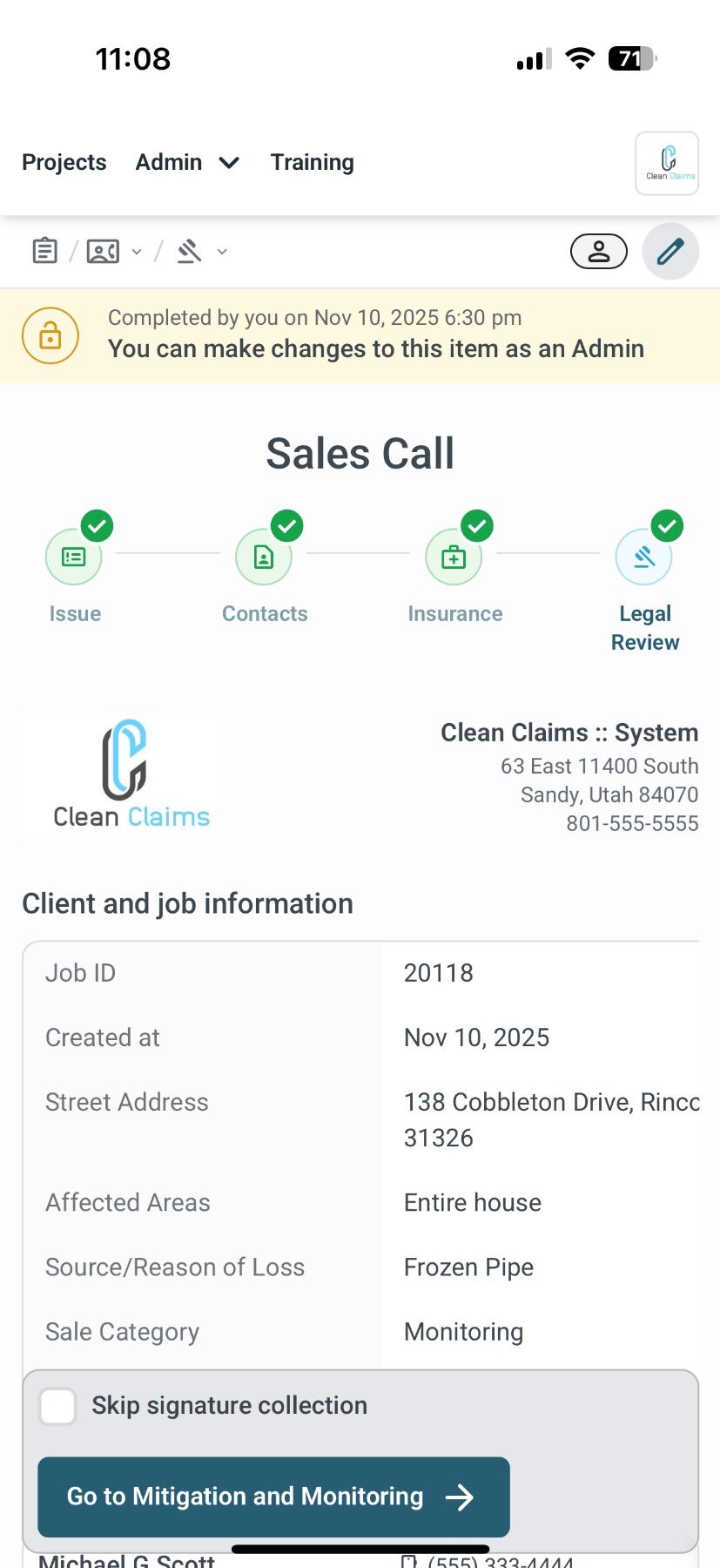
Task: Expand the Admin dropdown menu
Action: (x=186, y=162)
